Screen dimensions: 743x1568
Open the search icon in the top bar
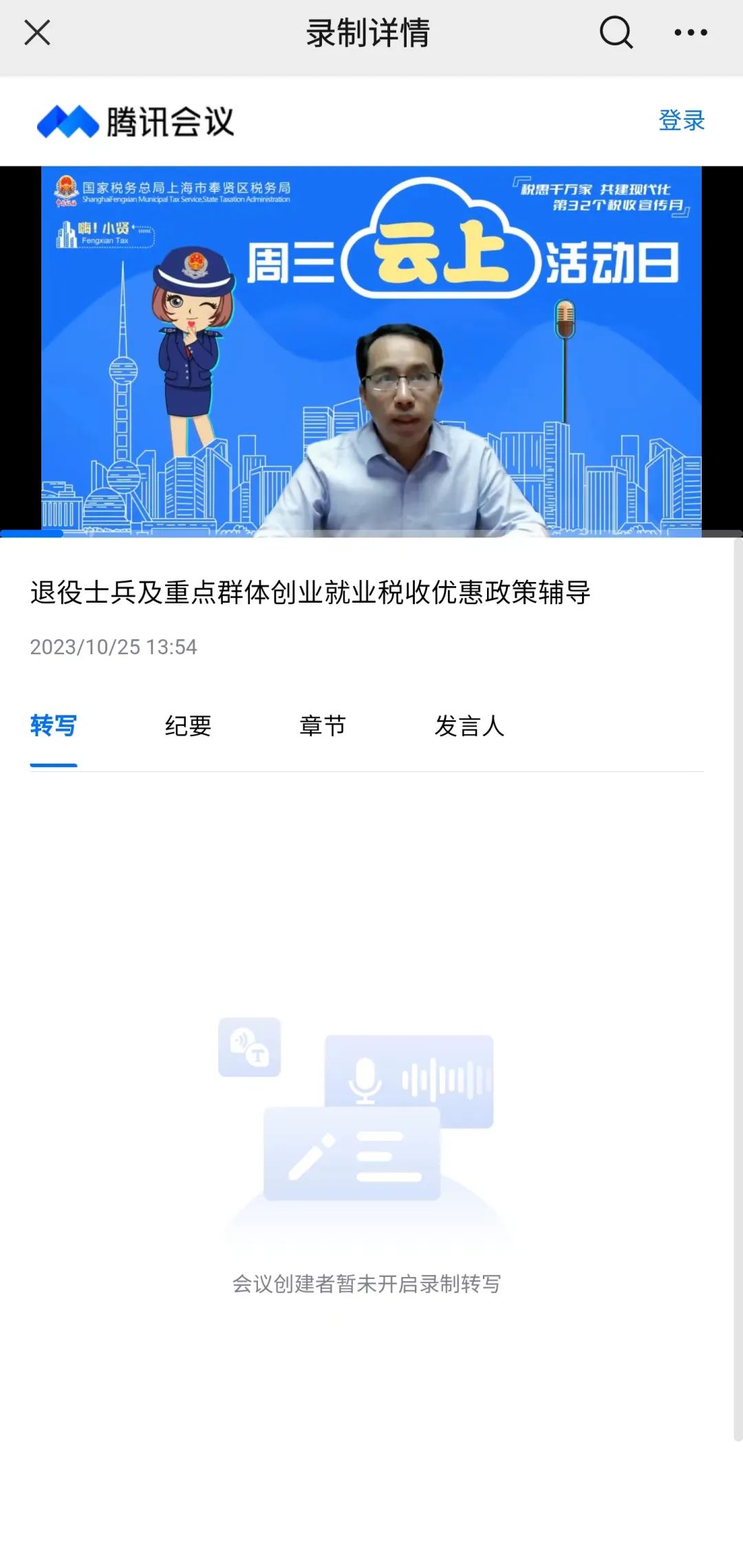pos(616,32)
